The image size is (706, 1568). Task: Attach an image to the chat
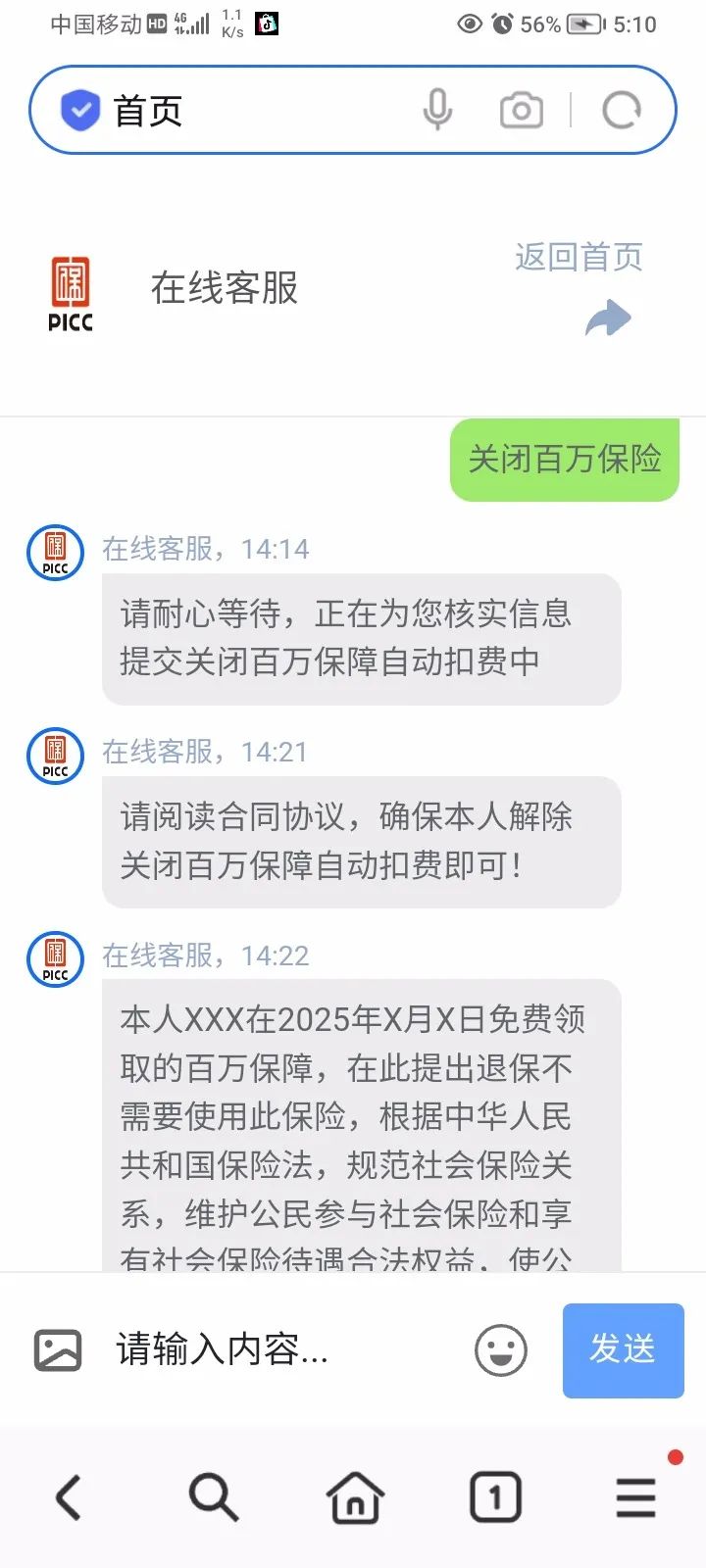coord(58,1349)
